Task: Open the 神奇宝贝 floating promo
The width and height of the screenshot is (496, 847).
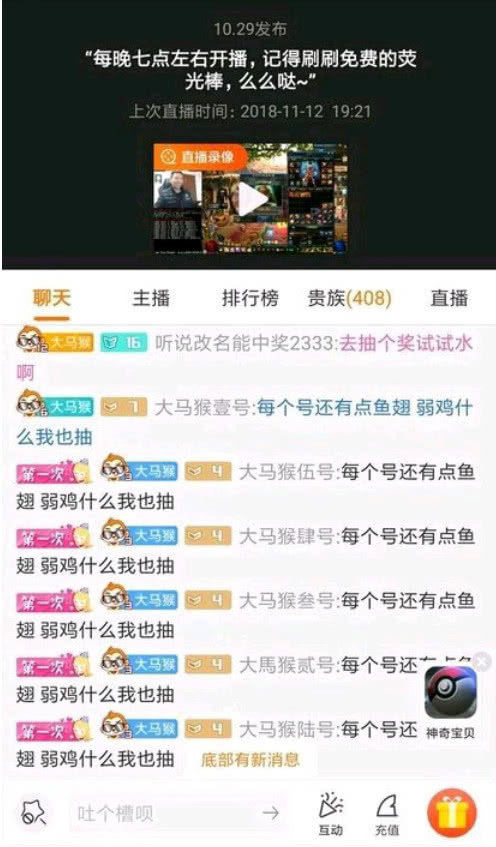Action: tap(451, 702)
